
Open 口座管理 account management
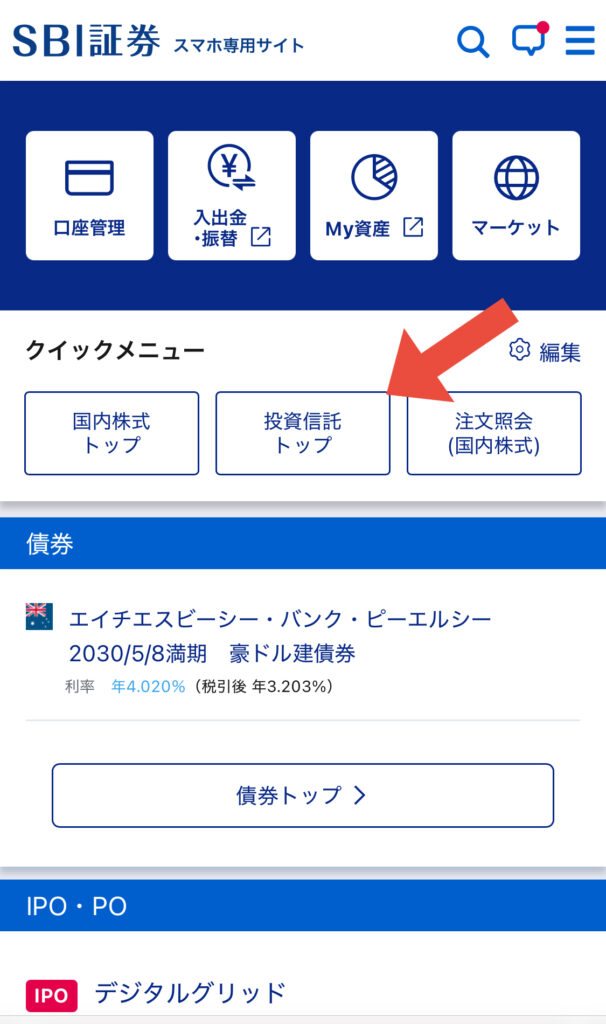pyautogui.click(x=89, y=196)
